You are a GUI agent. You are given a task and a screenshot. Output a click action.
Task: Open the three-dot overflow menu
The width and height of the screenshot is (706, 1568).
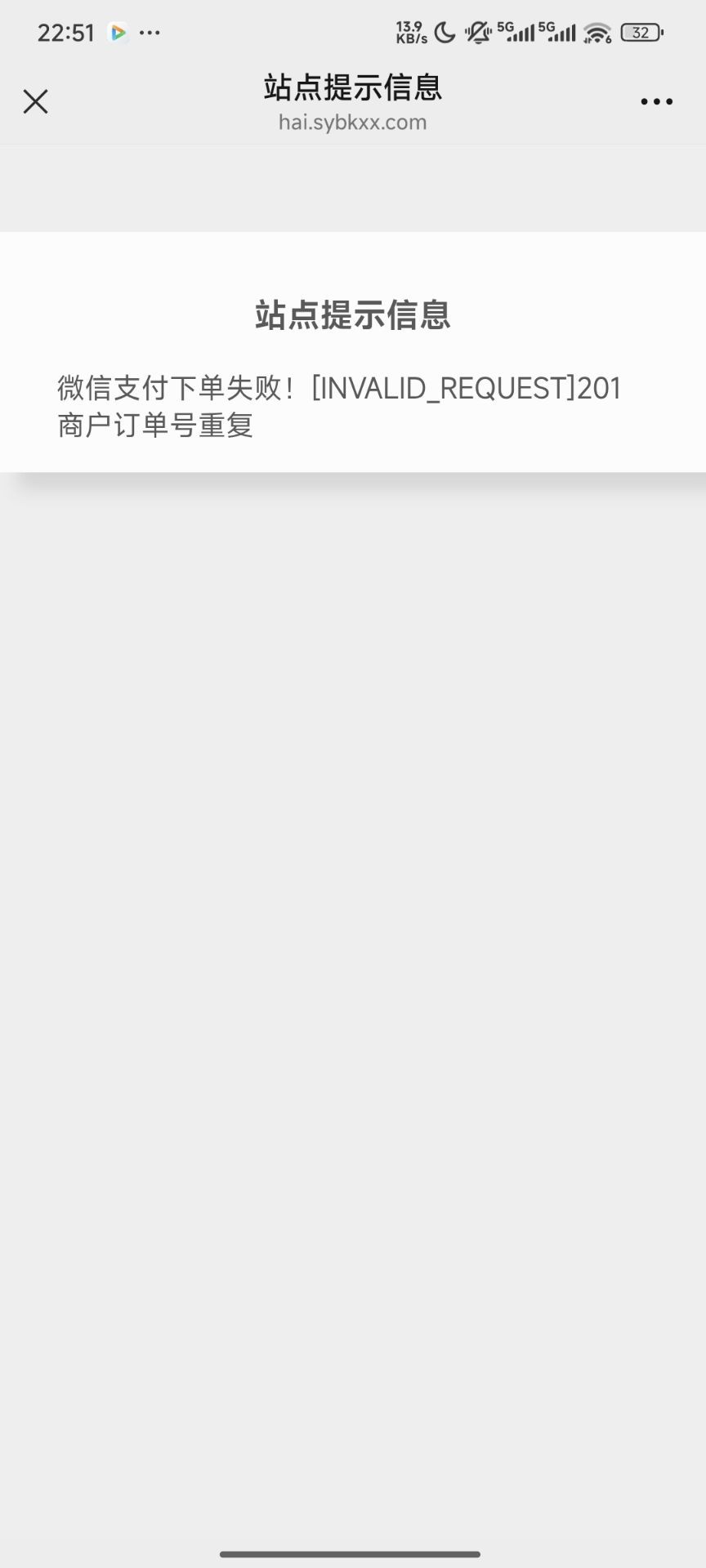[656, 102]
